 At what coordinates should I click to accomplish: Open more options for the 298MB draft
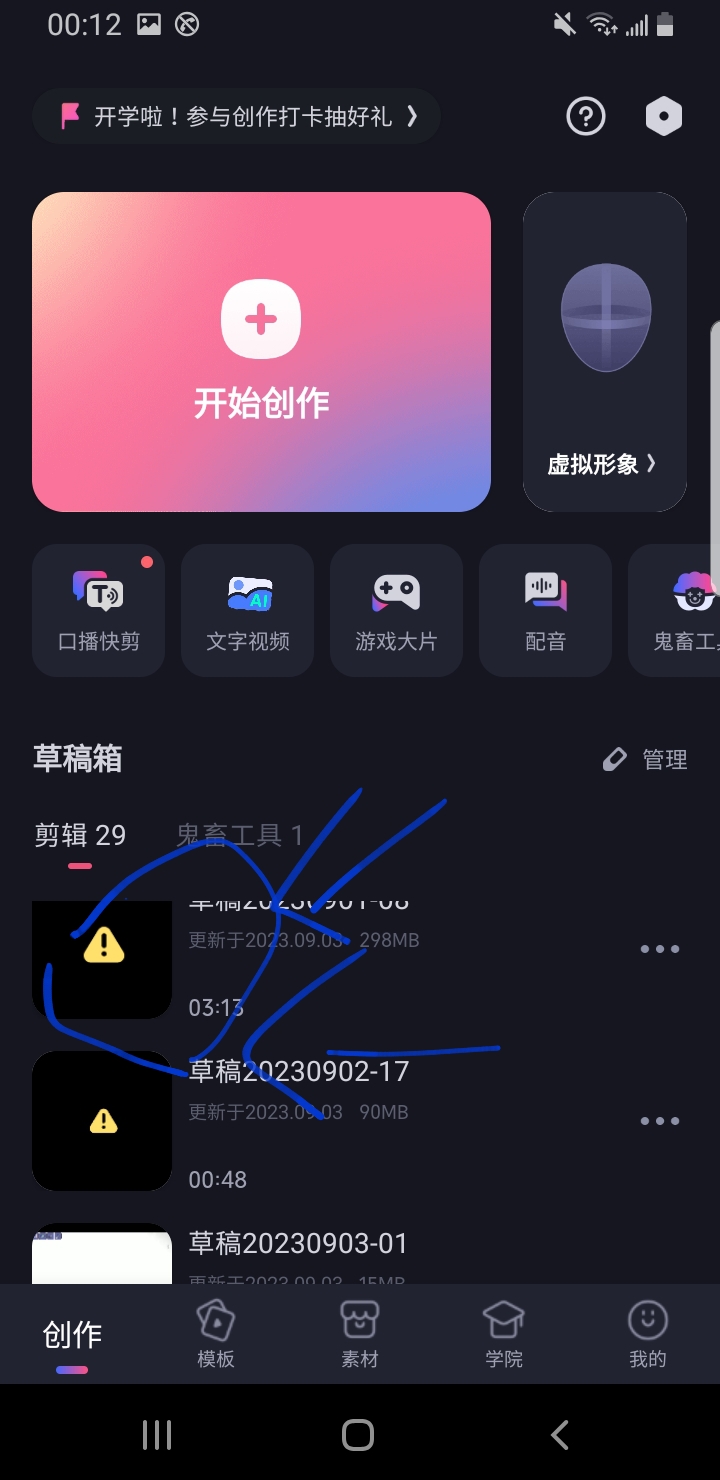(660, 949)
